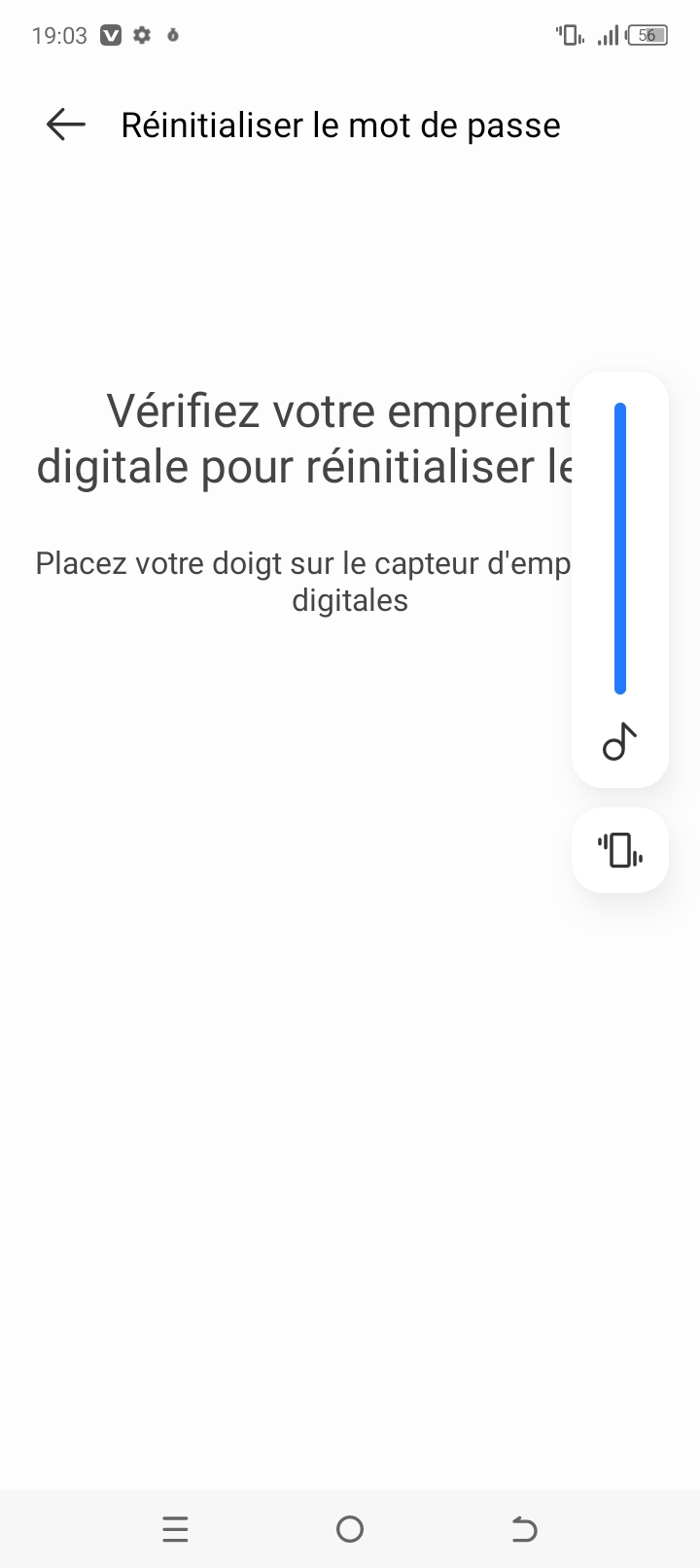Toggle the vibrate ringer mode button
The image size is (700, 1568).
click(620, 850)
